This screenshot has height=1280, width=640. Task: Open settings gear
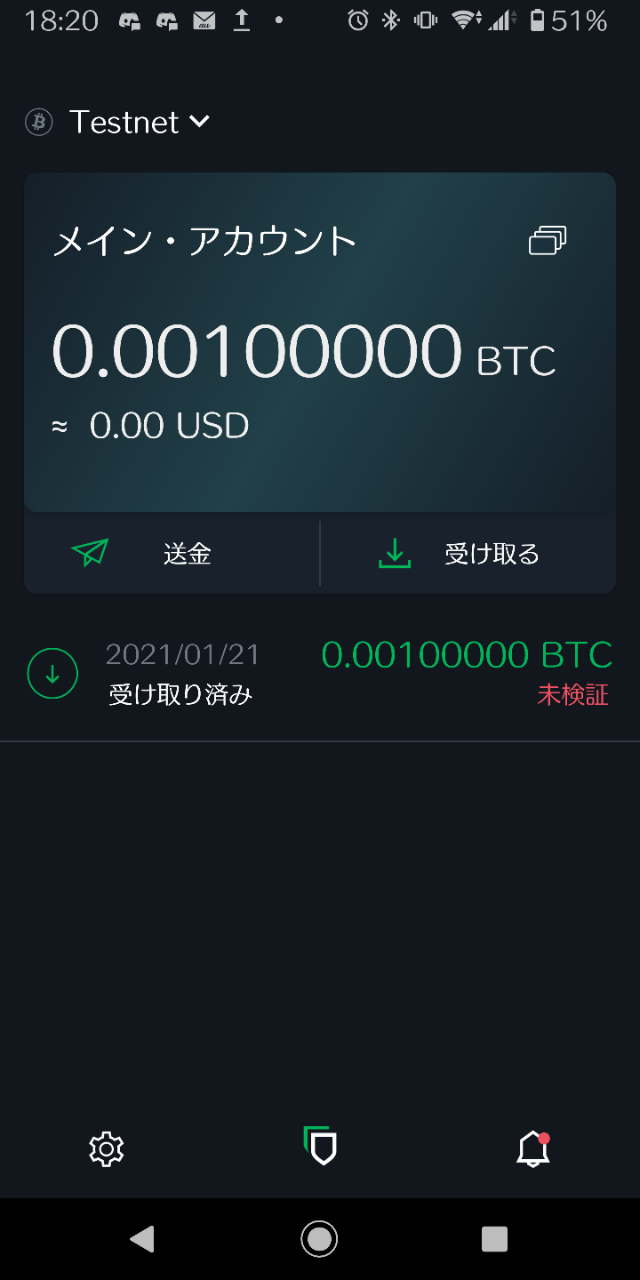106,1149
